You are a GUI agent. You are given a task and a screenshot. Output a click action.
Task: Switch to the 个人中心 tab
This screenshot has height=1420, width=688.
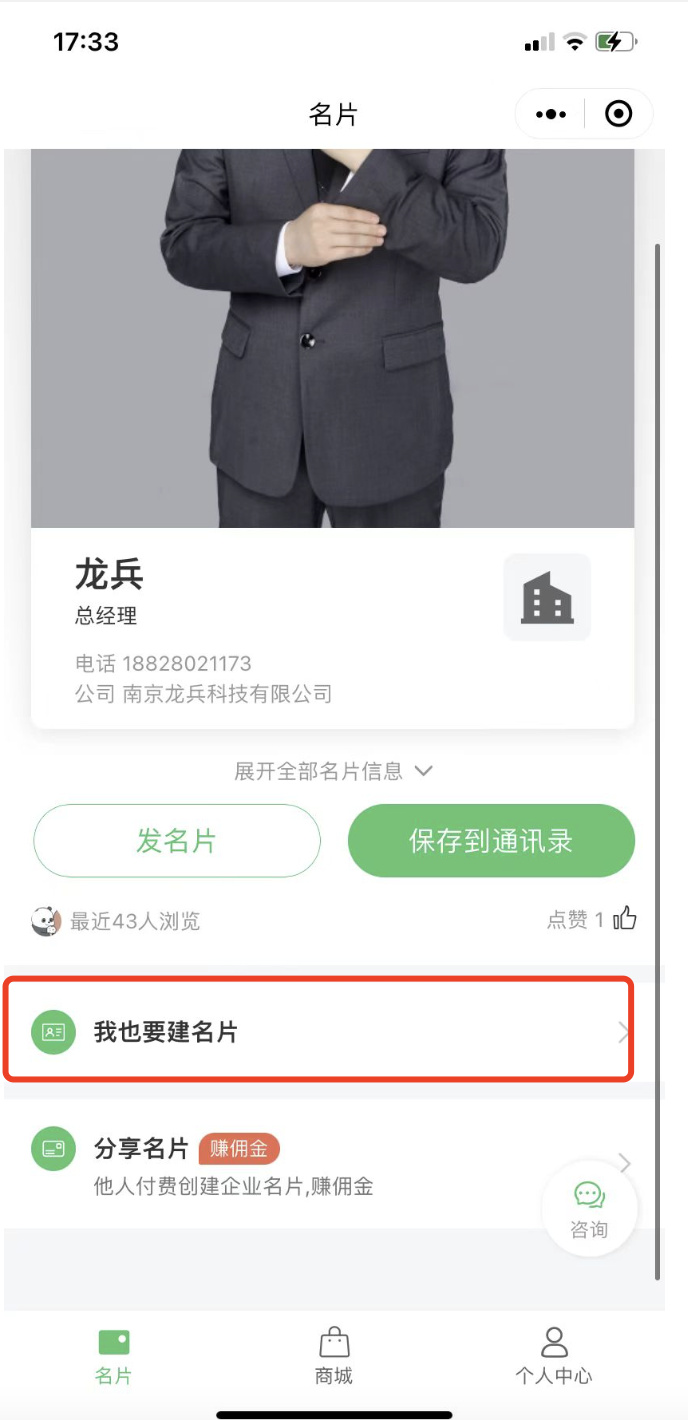[553, 1355]
